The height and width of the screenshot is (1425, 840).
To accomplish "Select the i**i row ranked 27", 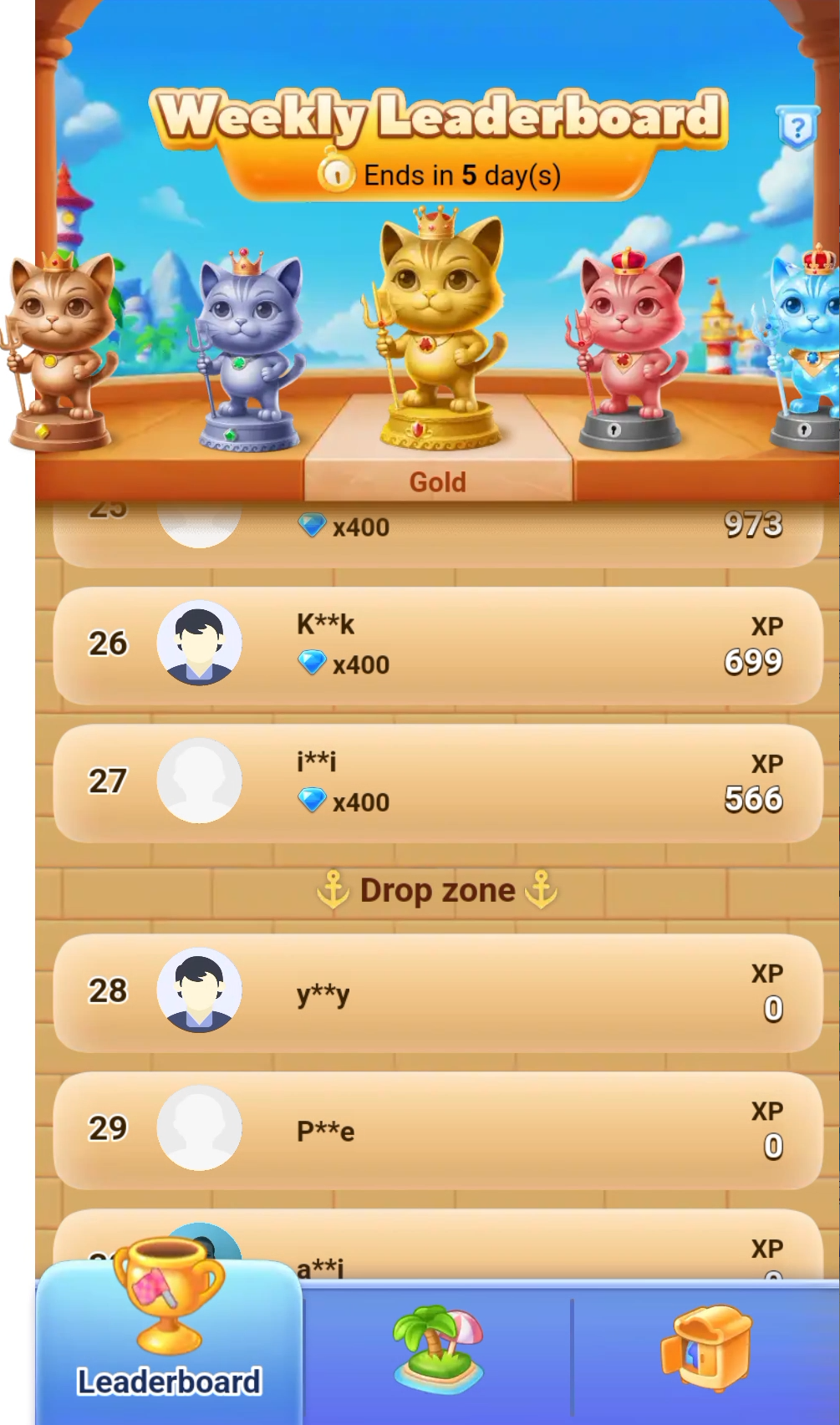I will pos(437,782).
